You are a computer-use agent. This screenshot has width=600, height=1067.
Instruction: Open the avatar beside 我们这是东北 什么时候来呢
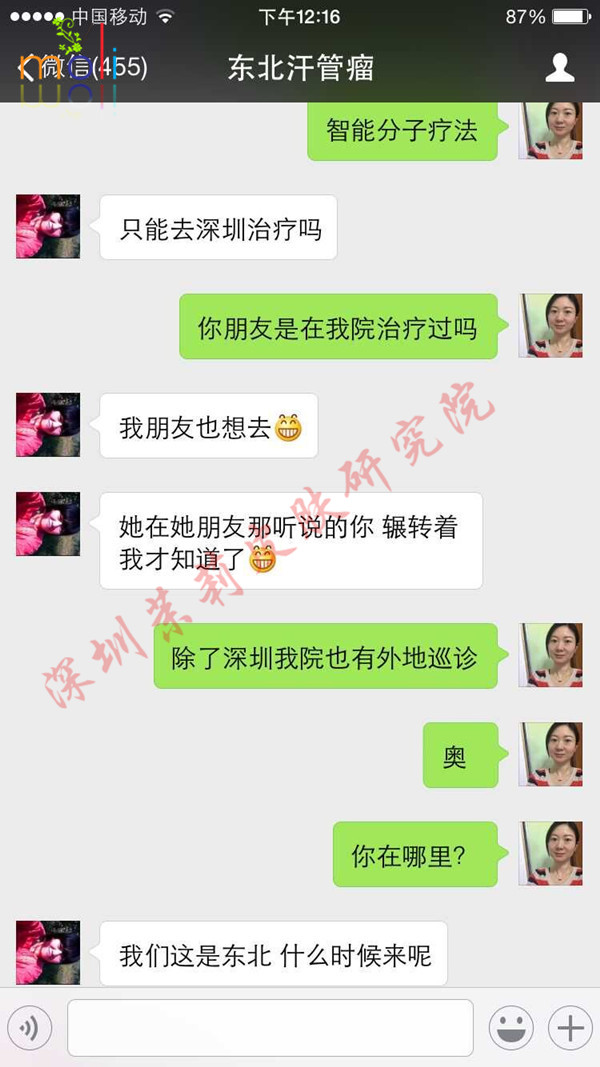tap(48, 952)
